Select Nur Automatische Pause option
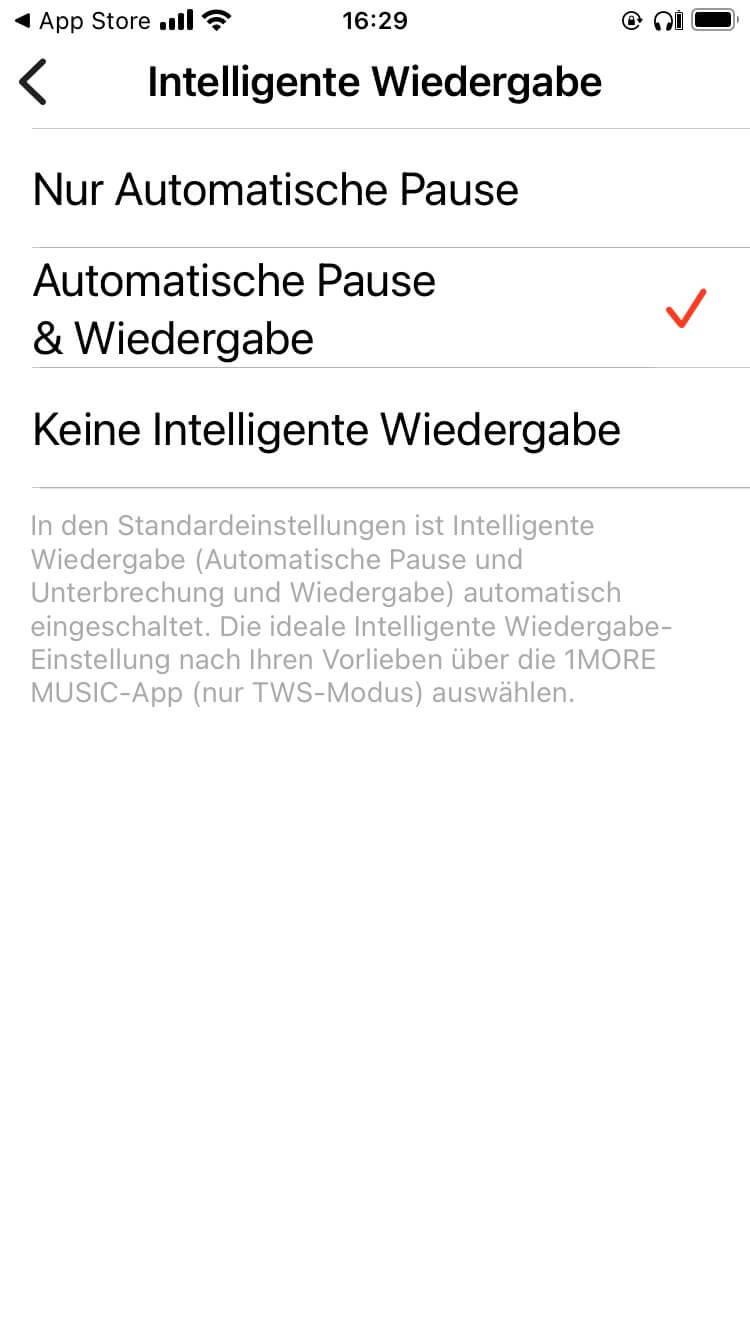750x1334 pixels. 276,189
